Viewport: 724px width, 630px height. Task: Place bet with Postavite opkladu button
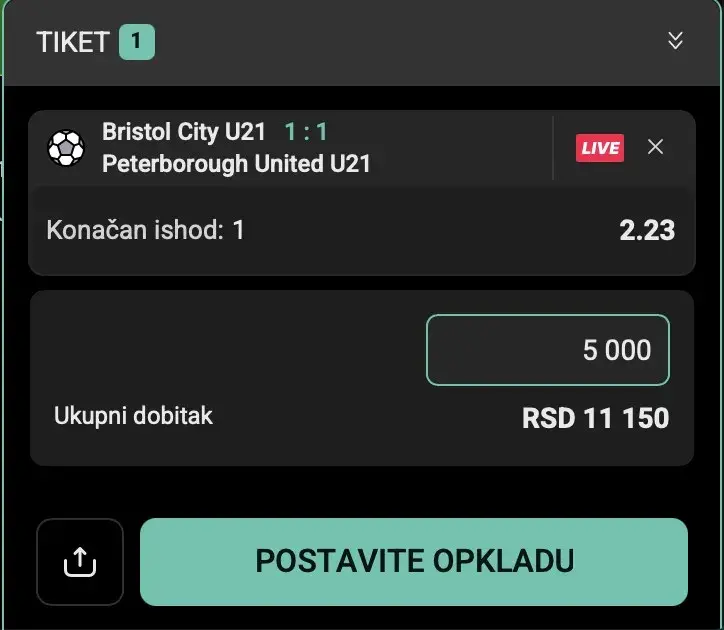[414, 561]
